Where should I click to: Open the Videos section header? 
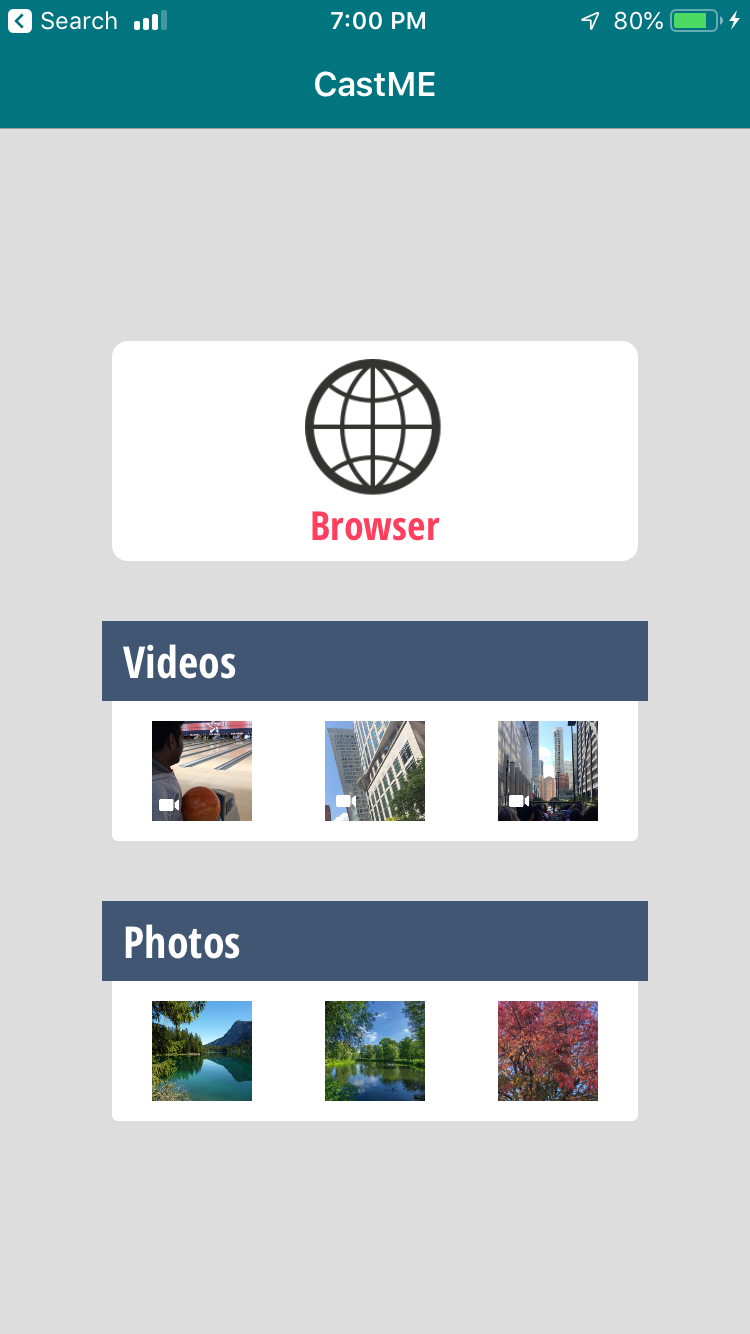click(374, 661)
